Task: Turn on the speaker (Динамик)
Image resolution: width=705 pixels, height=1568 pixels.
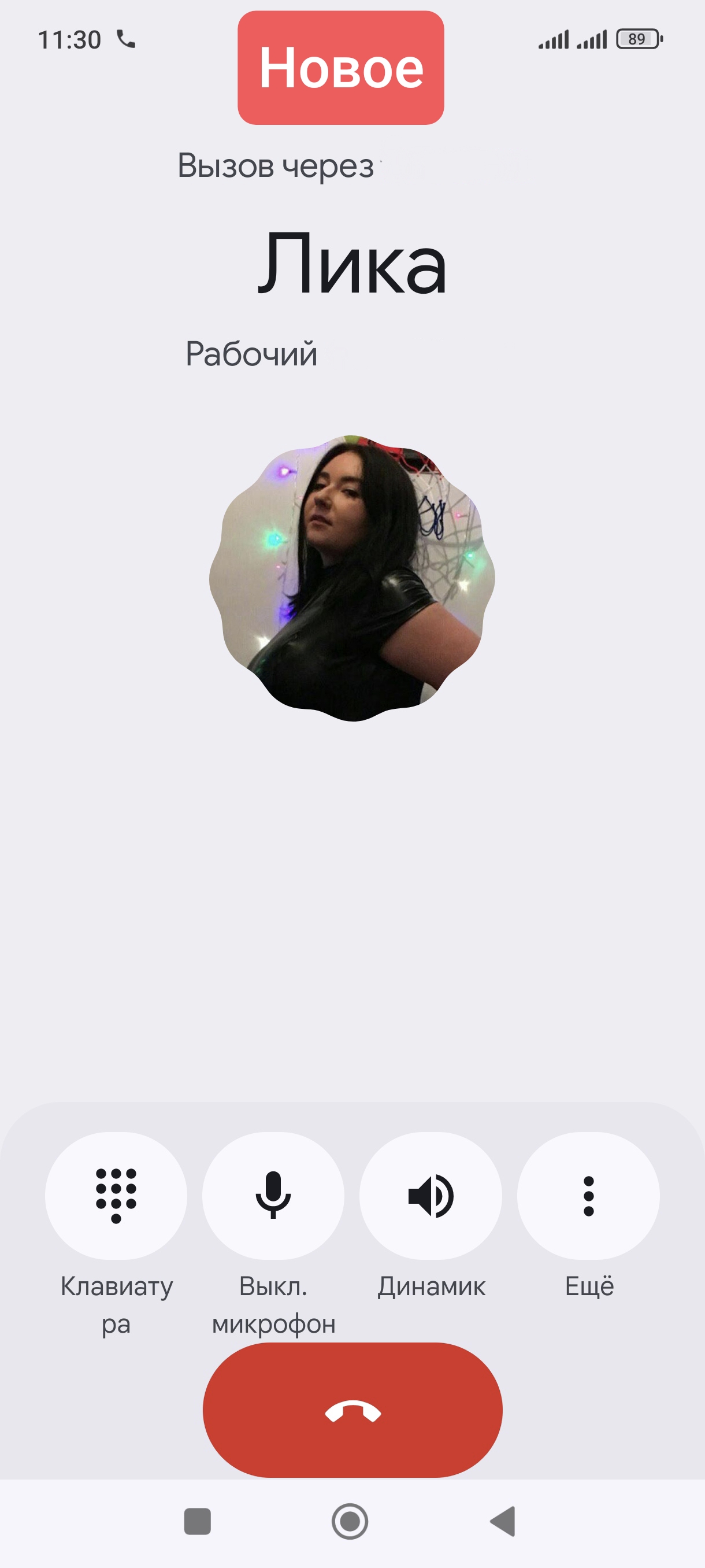Action: [431, 1196]
